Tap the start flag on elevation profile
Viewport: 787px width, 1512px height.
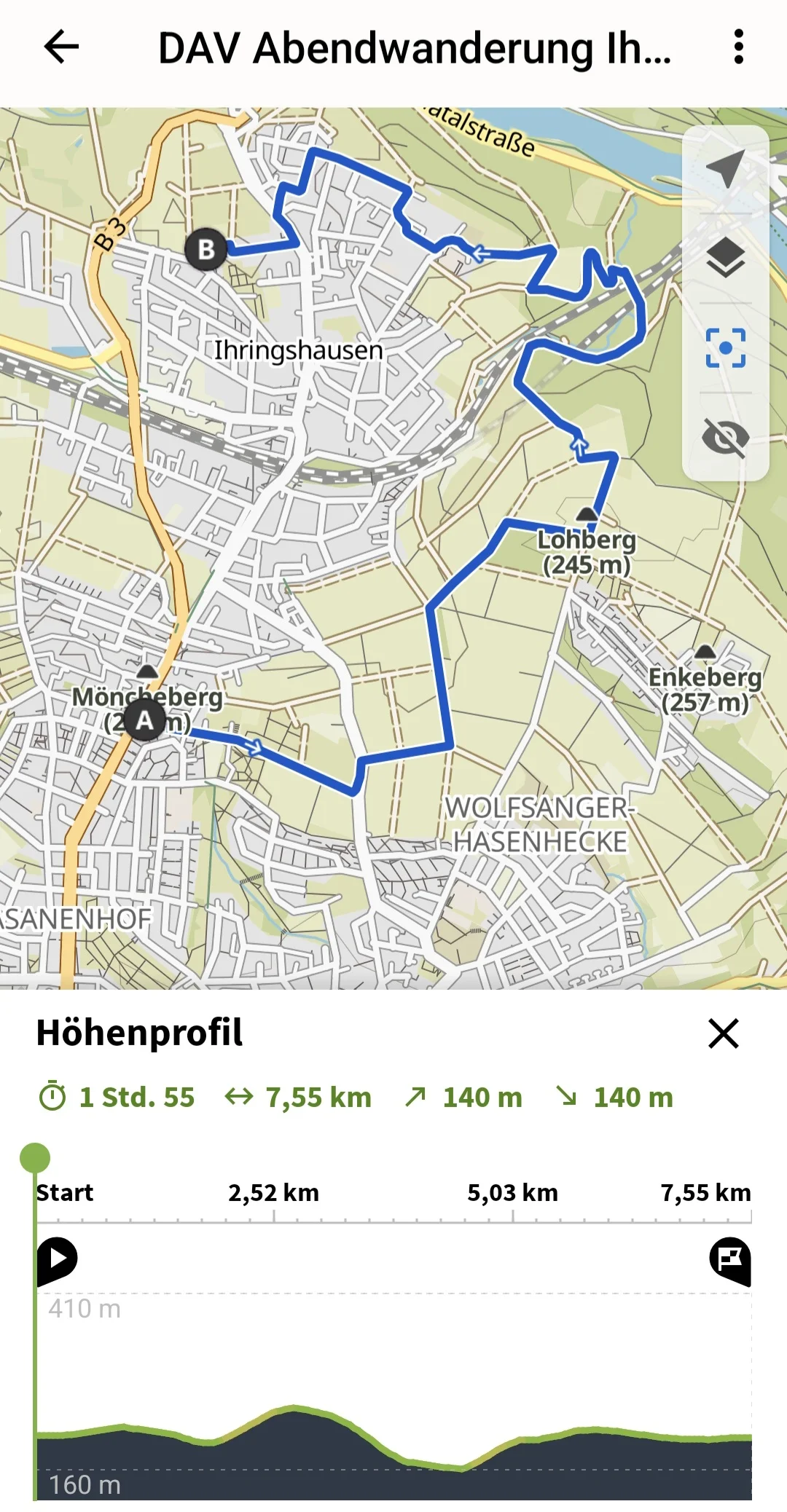point(58,1259)
